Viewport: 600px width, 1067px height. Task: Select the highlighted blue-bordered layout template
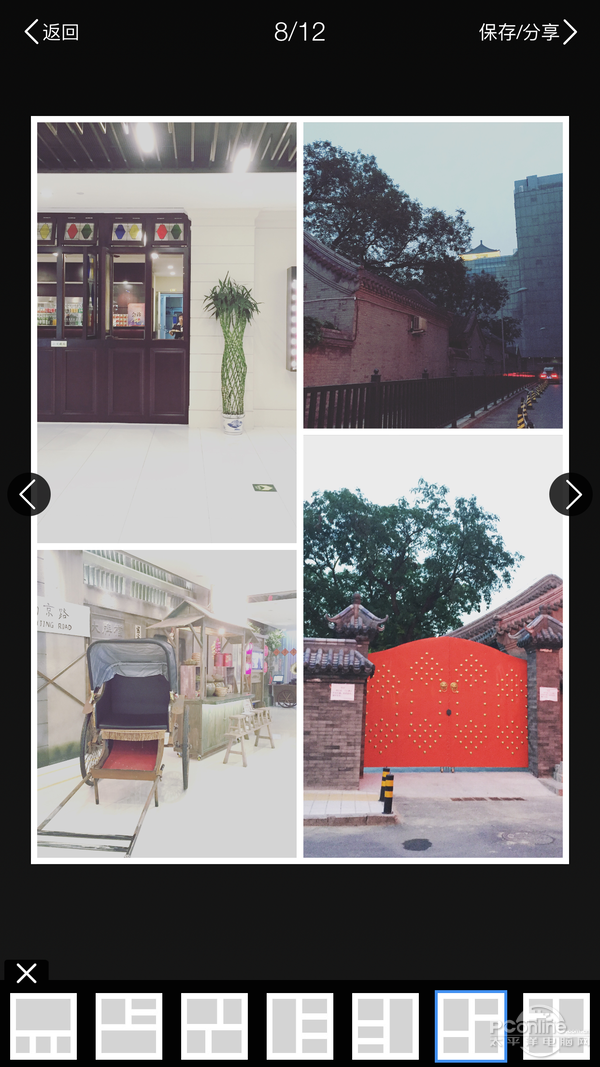click(471, 1026)
